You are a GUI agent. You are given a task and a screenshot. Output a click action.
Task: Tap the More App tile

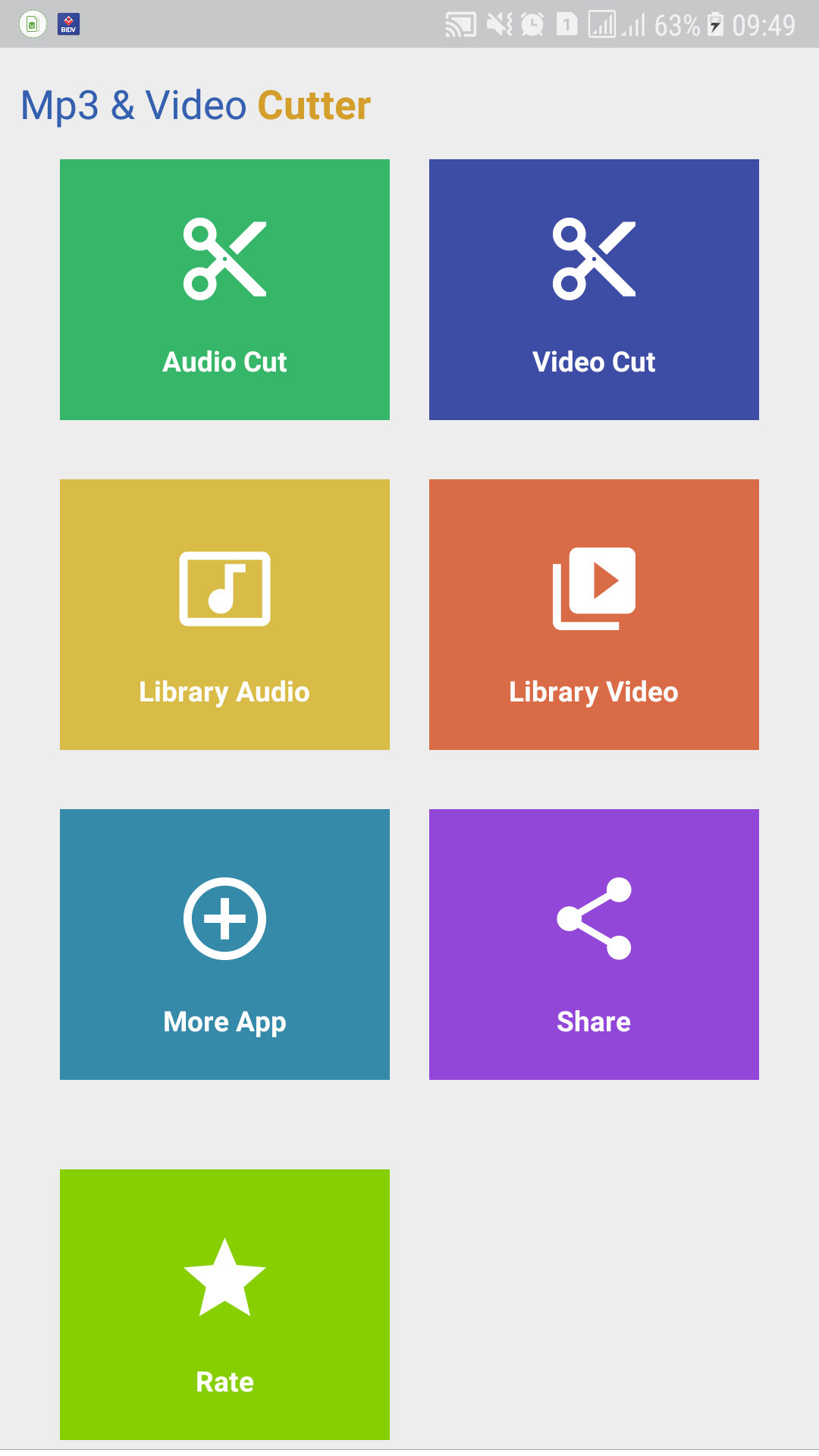click(x=224, y=944)
